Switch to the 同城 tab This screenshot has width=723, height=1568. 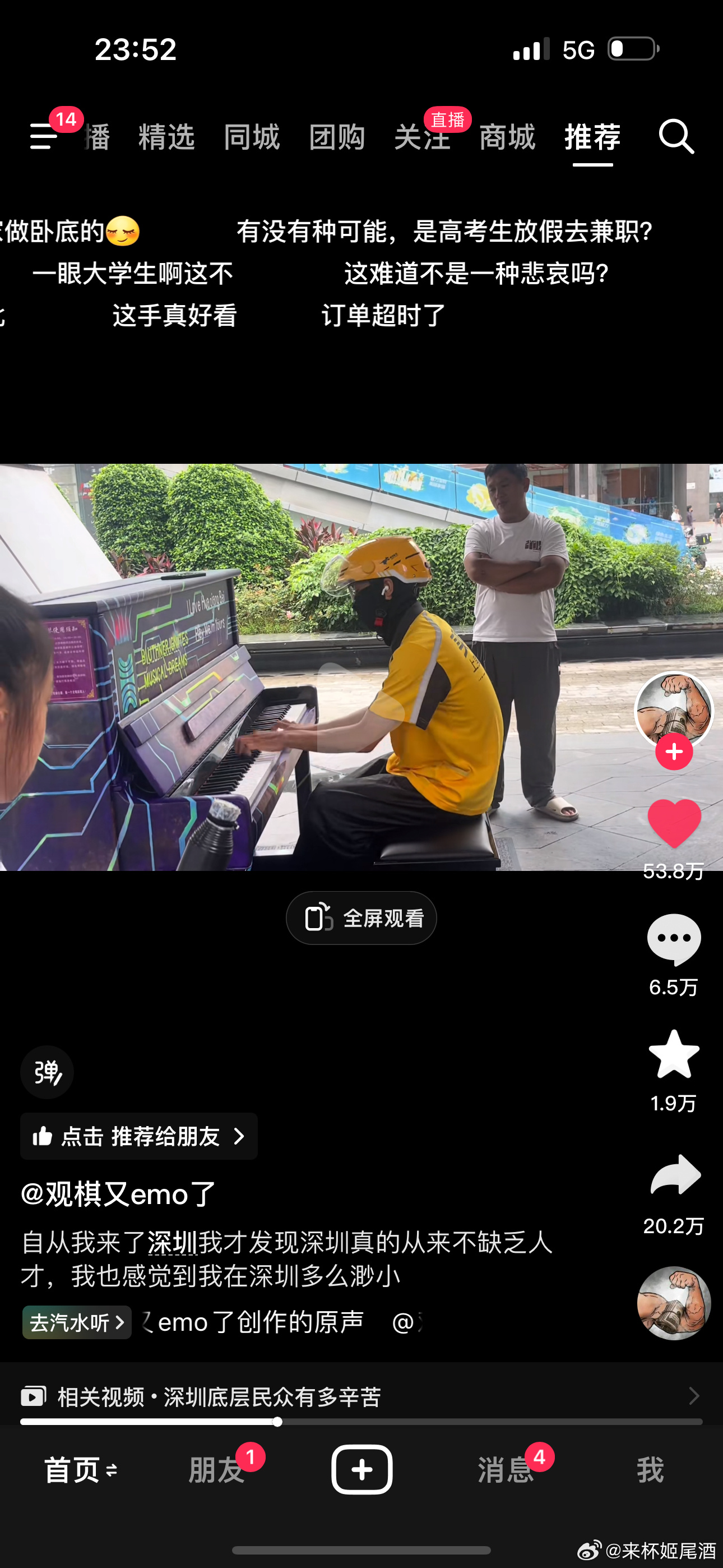(251, 136)
